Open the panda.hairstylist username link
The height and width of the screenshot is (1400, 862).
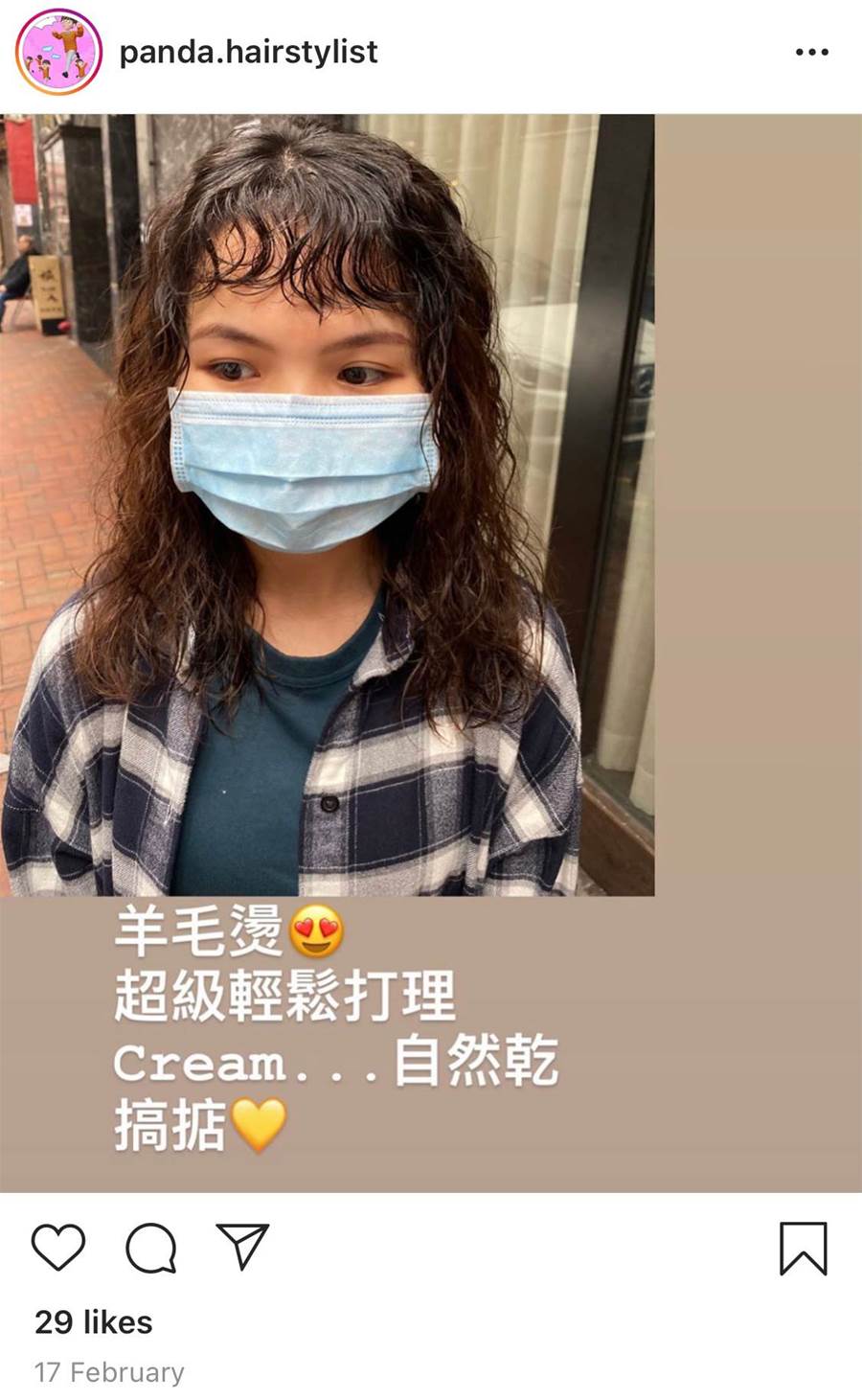tap(248, 52)
